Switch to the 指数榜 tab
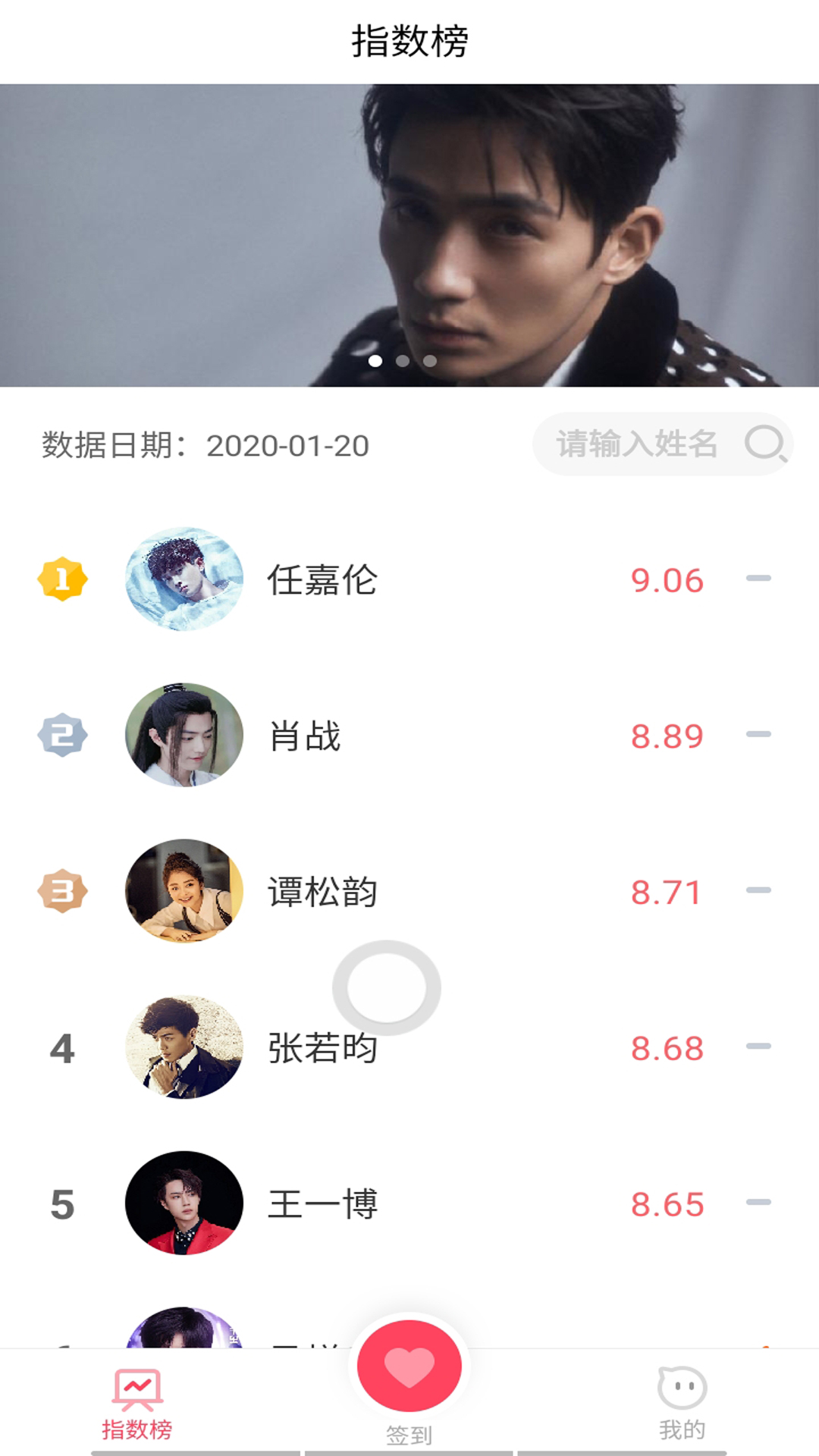This screenshot has width=819, height=1456. [x=137, y=1404]
